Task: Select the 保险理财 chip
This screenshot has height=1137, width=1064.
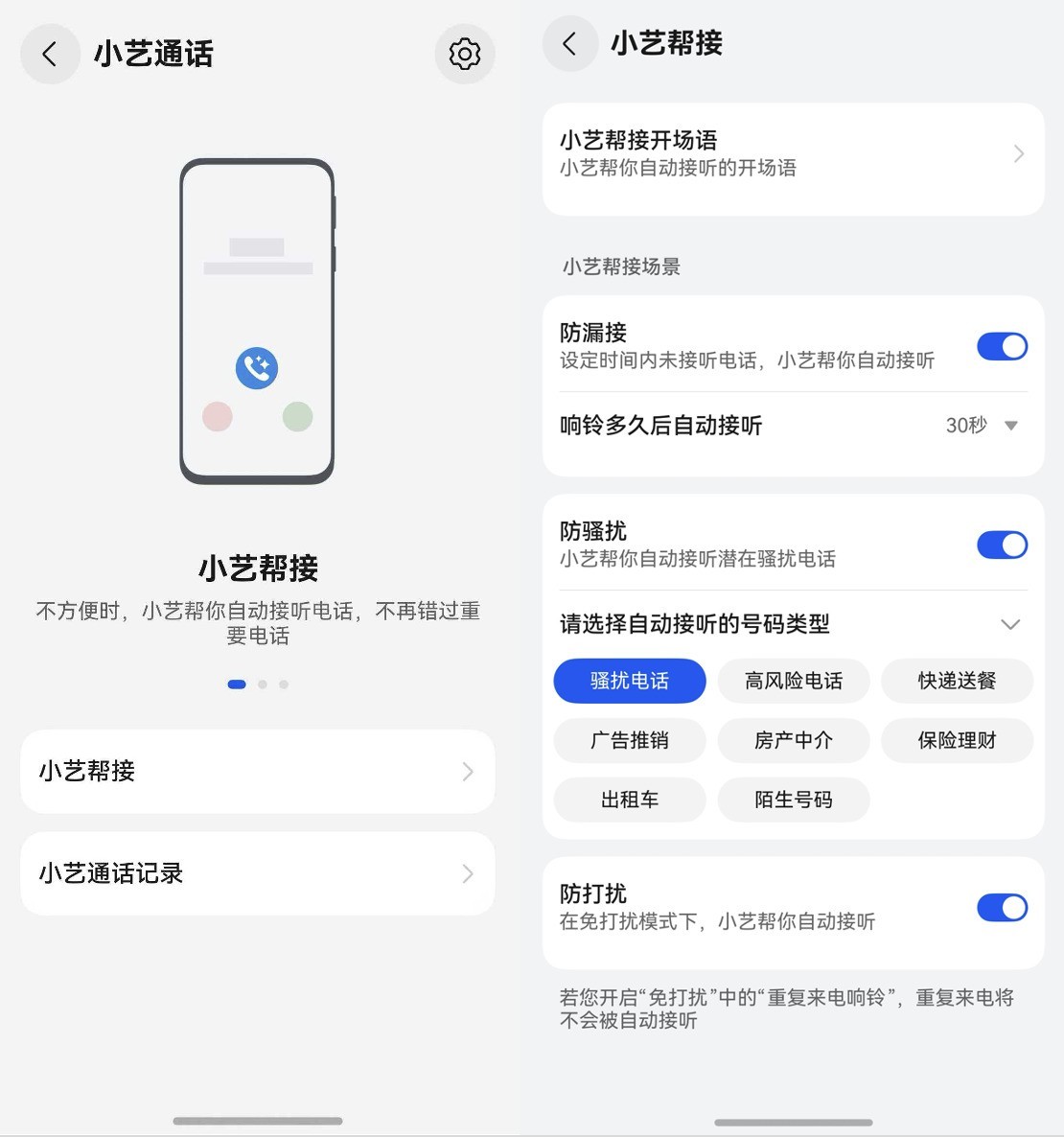Action: (x=957, y=740)
